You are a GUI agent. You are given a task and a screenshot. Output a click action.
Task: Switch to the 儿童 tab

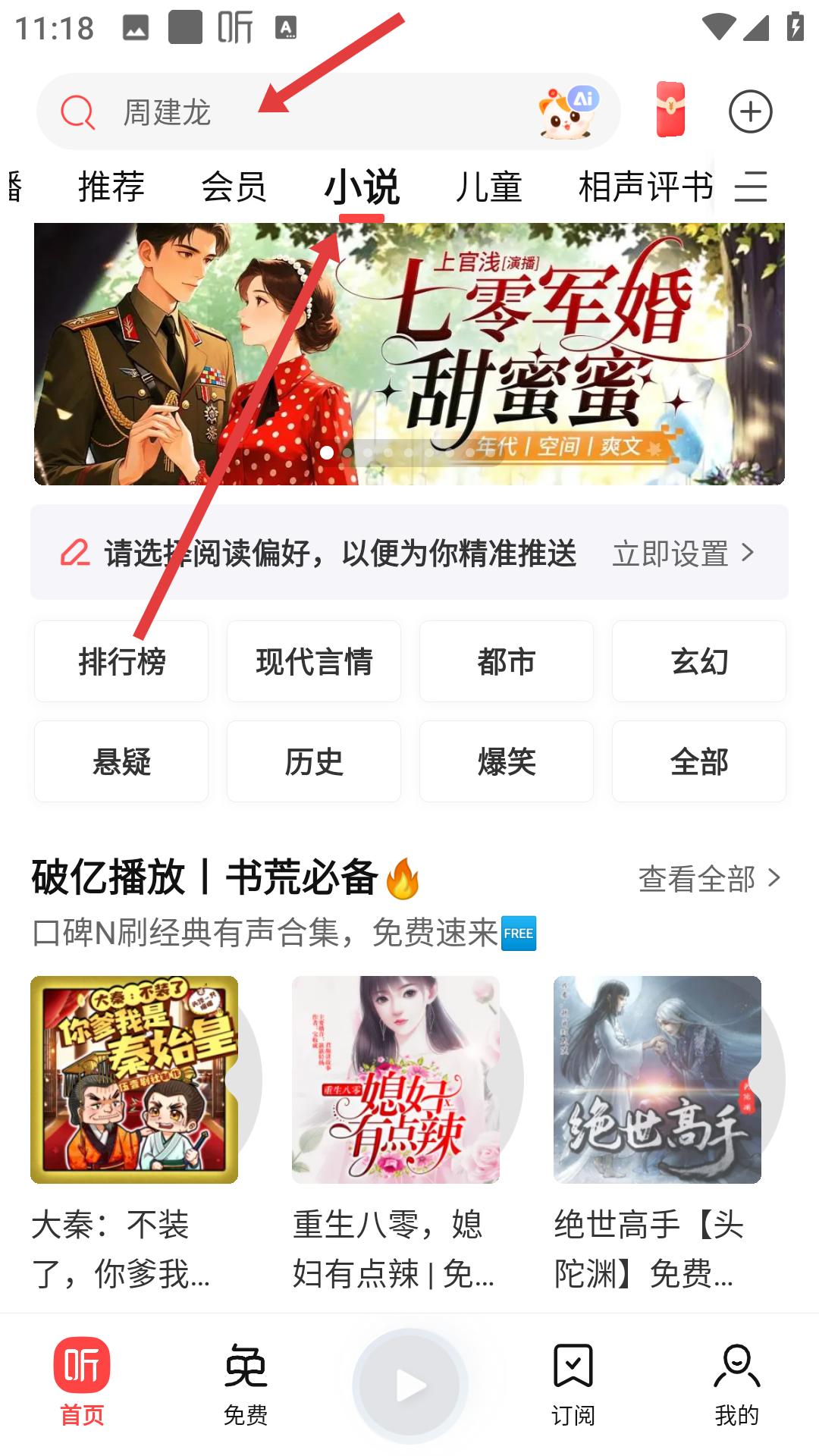pos(488,187)
